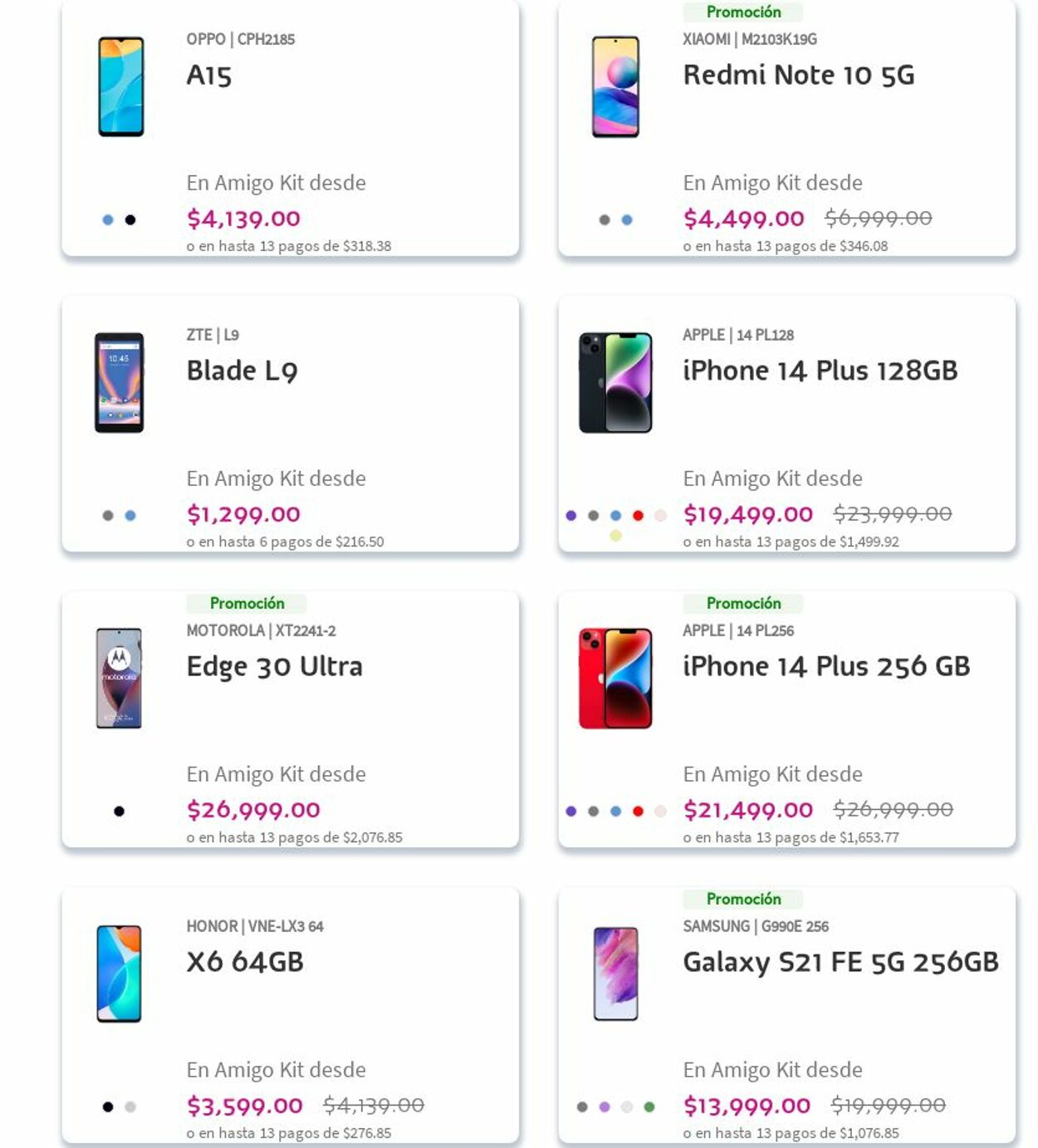
Task: Select the blue color for iPhone 14 Plus 256 GB
Action: [615, 812]
